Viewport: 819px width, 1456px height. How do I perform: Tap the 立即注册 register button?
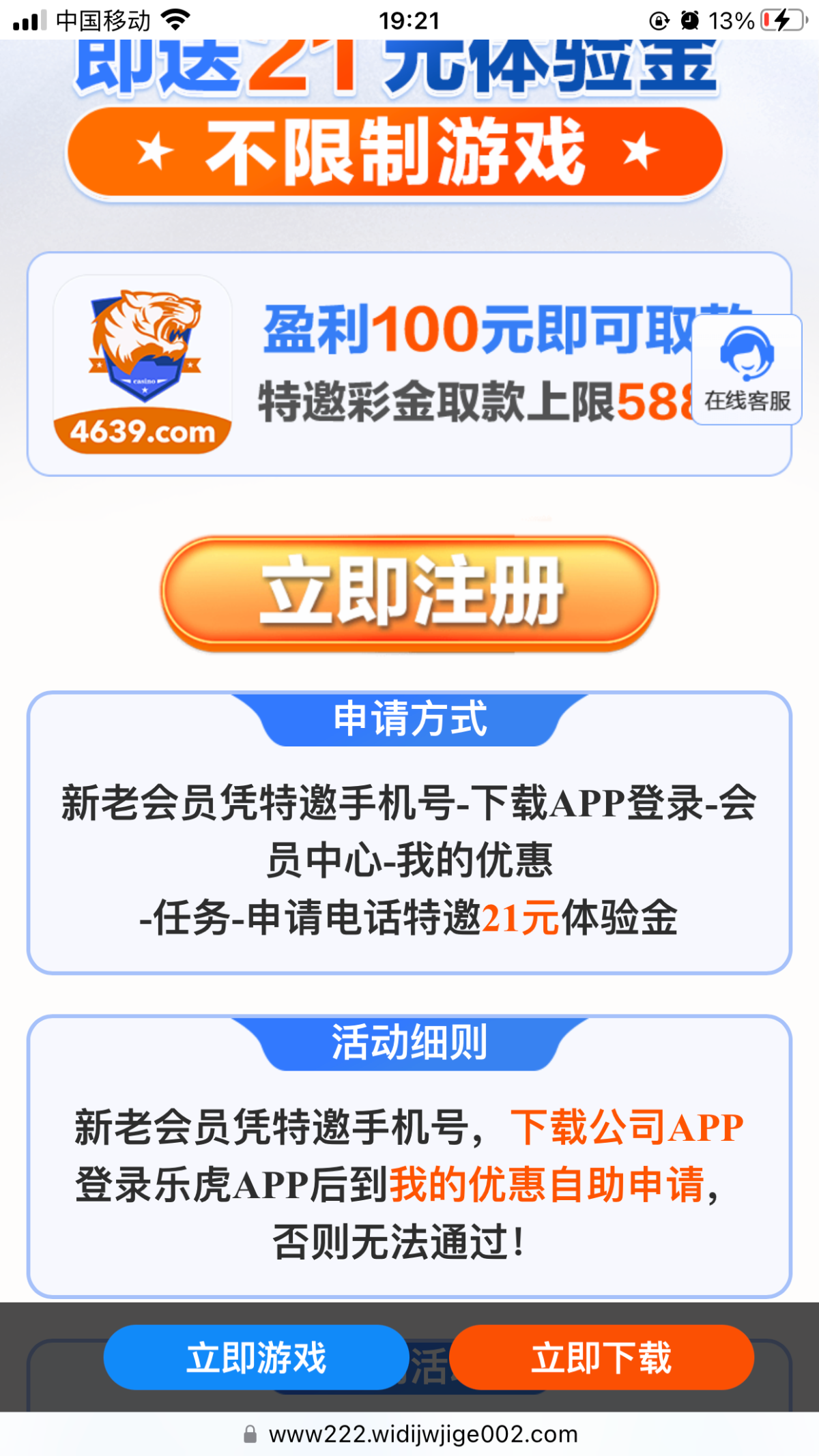(409, 592)
